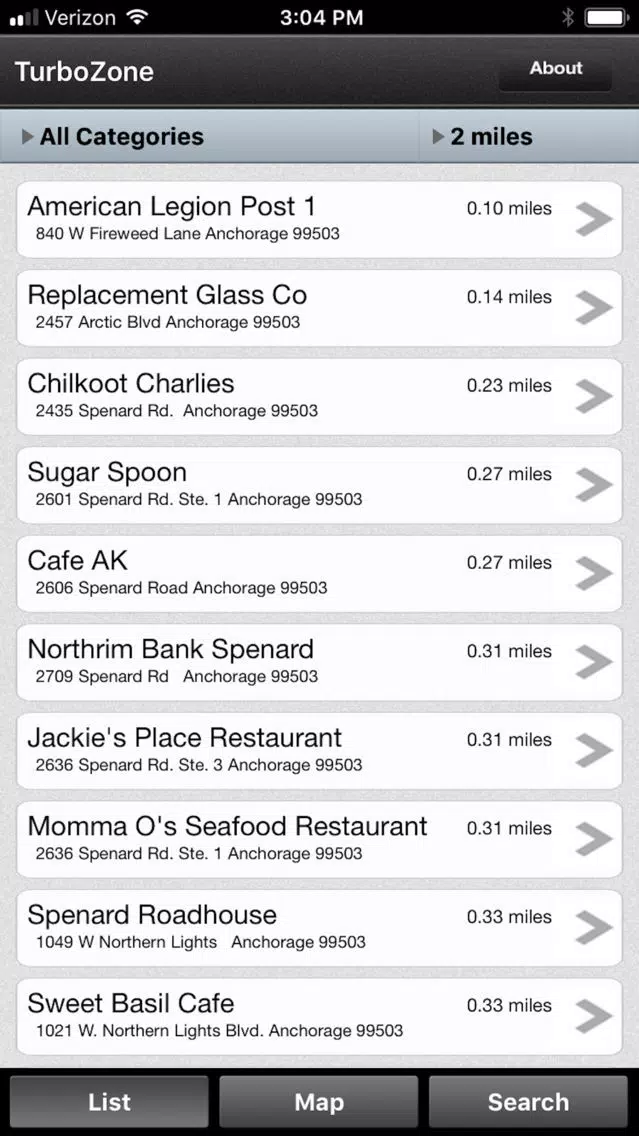Viewport: 639px width, 1136px height.
Task: View Chilkoot Charlies details
Action: (320, 396)
